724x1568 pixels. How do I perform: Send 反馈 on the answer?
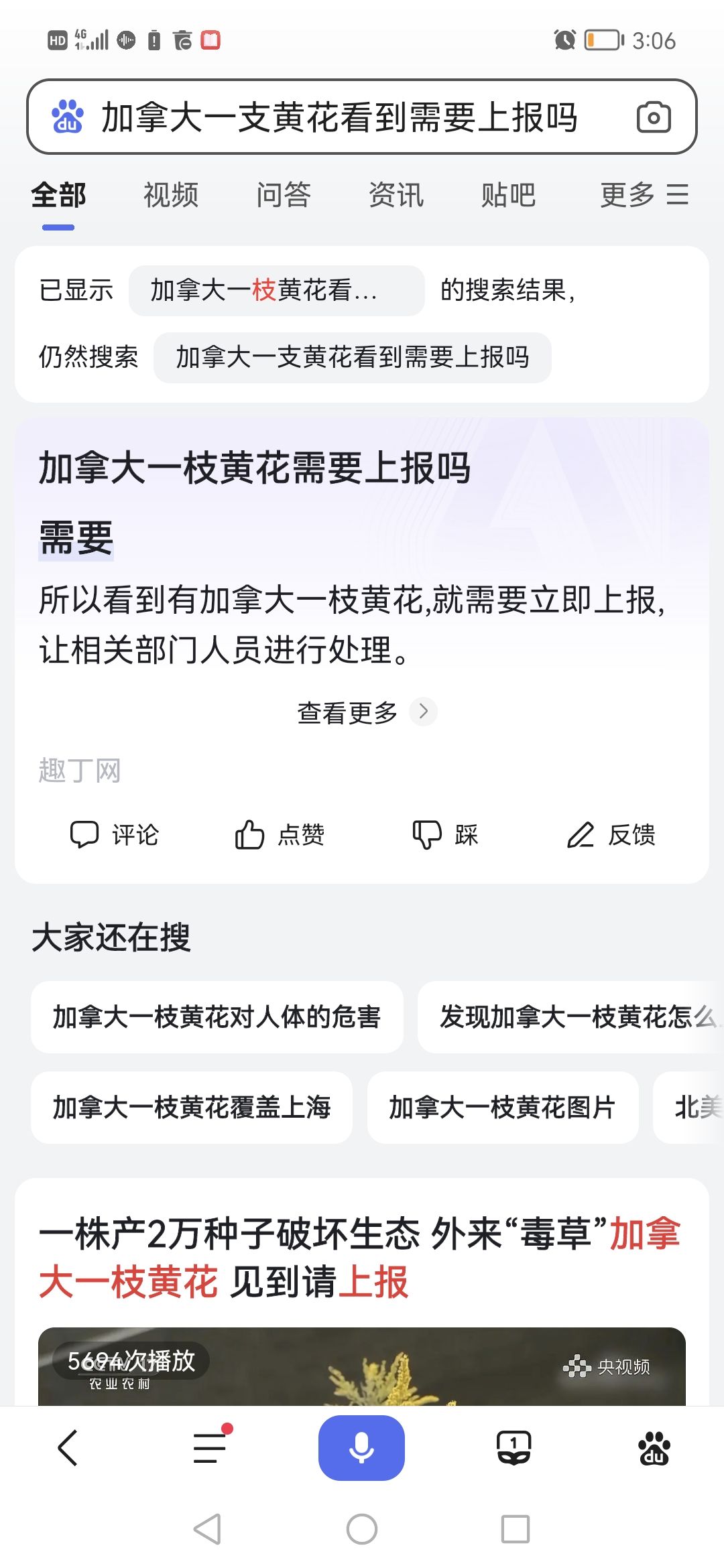(x=611, y=835)
